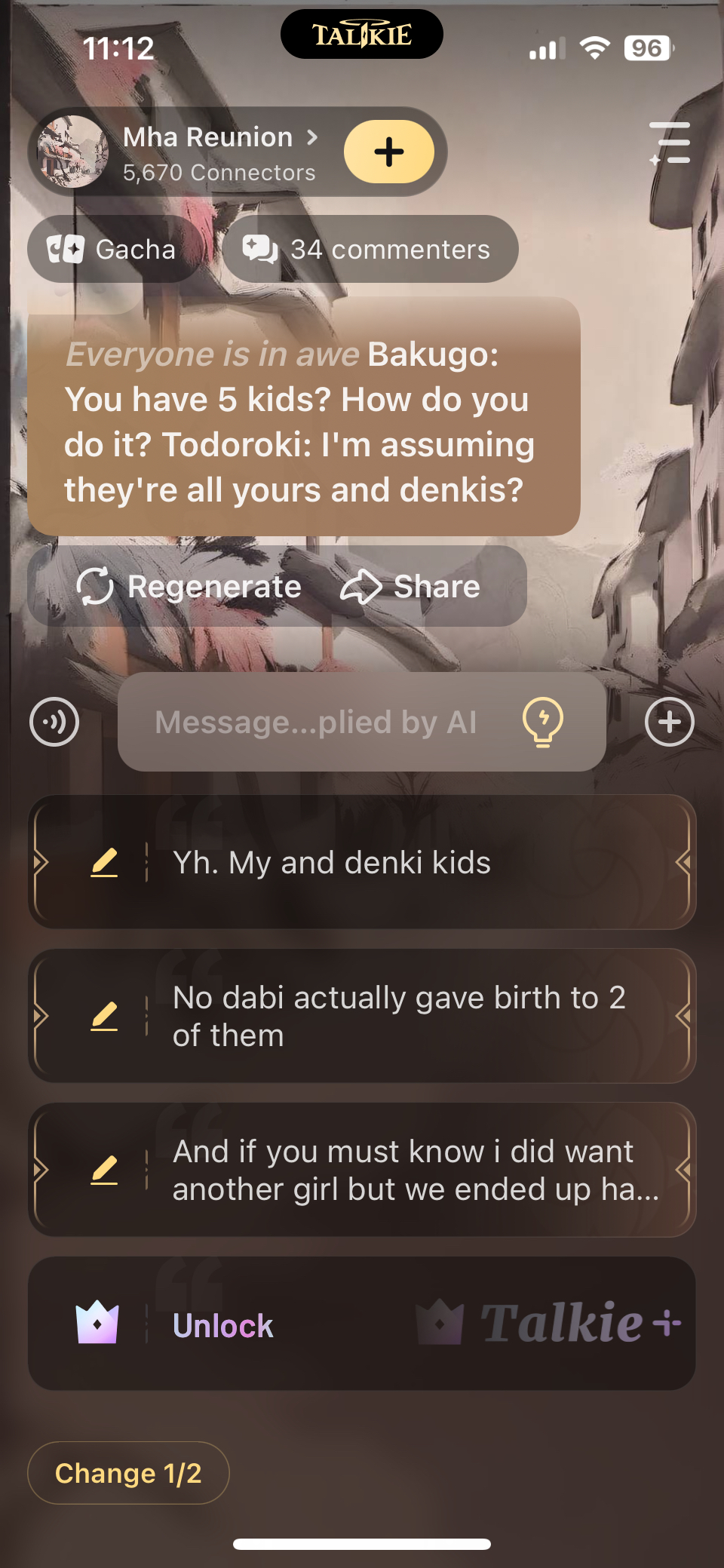View the 34 commenters

370,249
